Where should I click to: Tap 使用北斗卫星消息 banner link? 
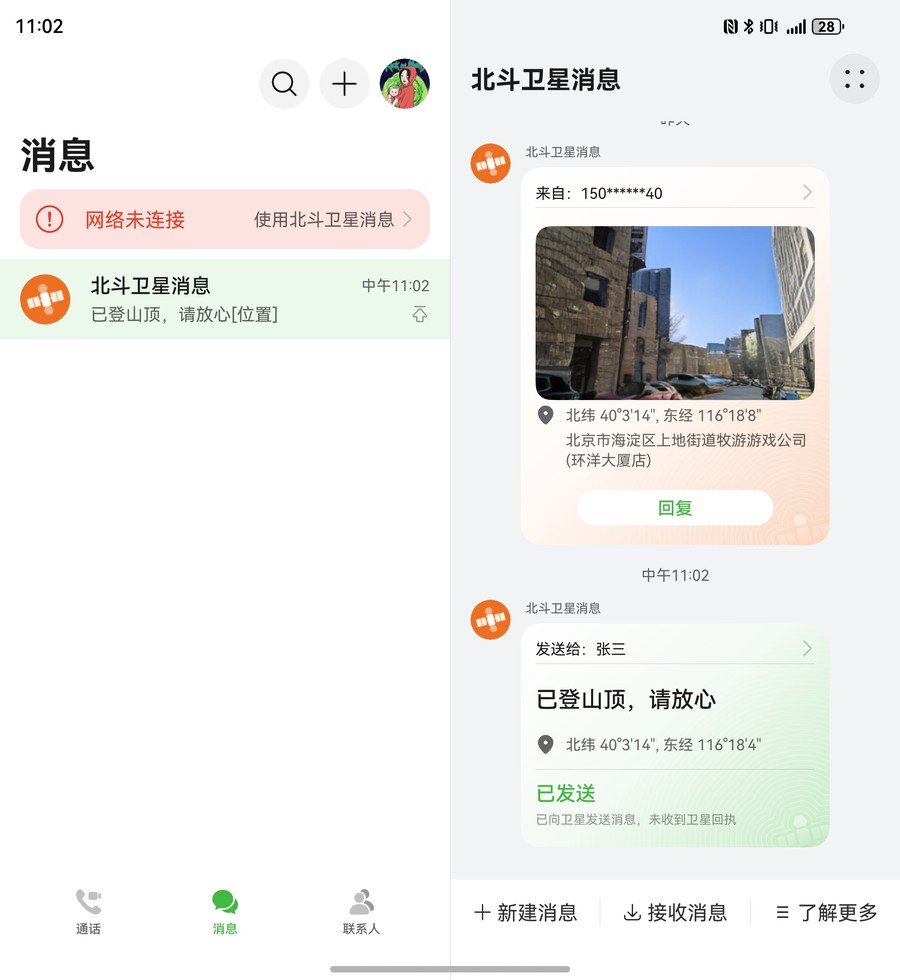click(x=333, y=220)
